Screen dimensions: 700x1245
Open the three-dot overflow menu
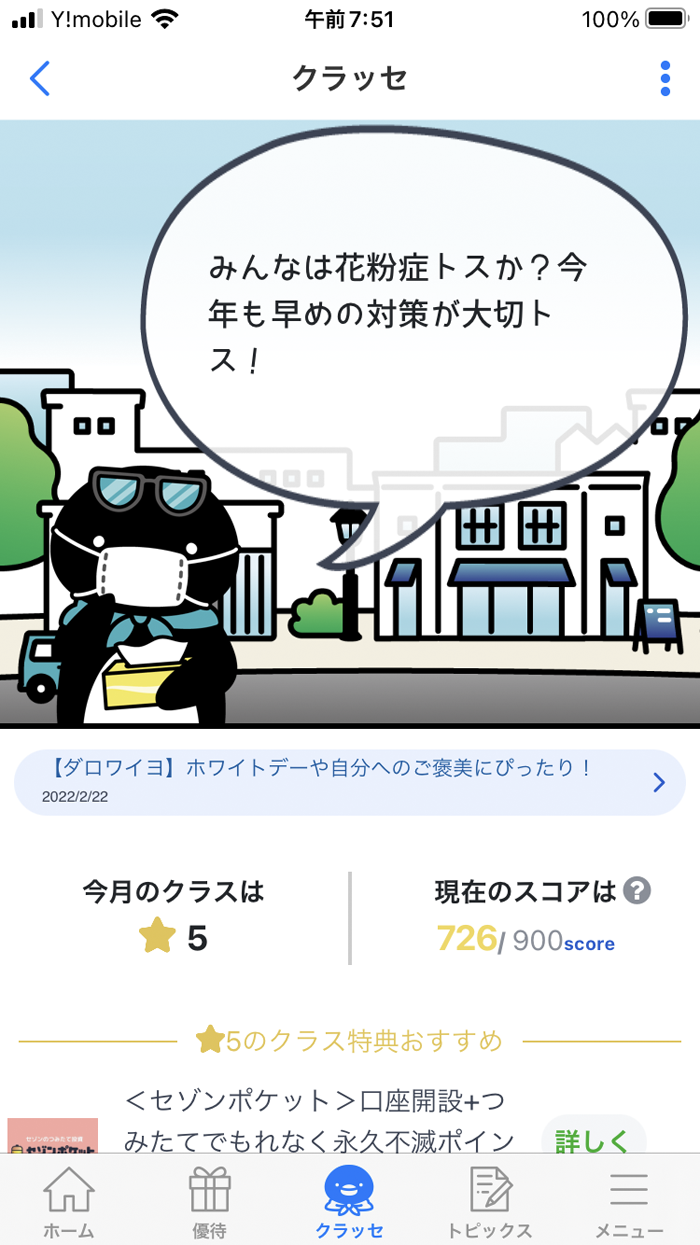tap(665, 78)
